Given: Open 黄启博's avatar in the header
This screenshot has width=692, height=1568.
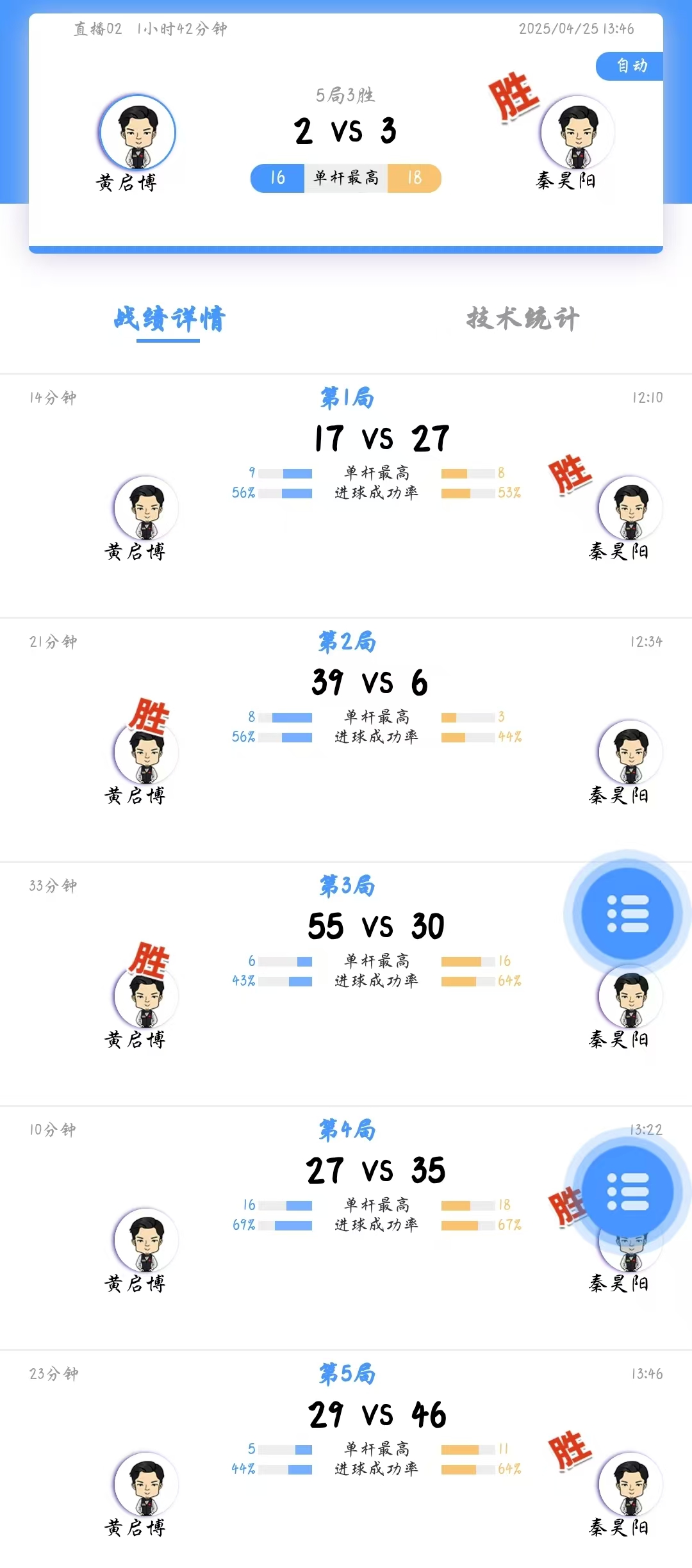Looking at the screenshot, I should click(x=138, y=133).
